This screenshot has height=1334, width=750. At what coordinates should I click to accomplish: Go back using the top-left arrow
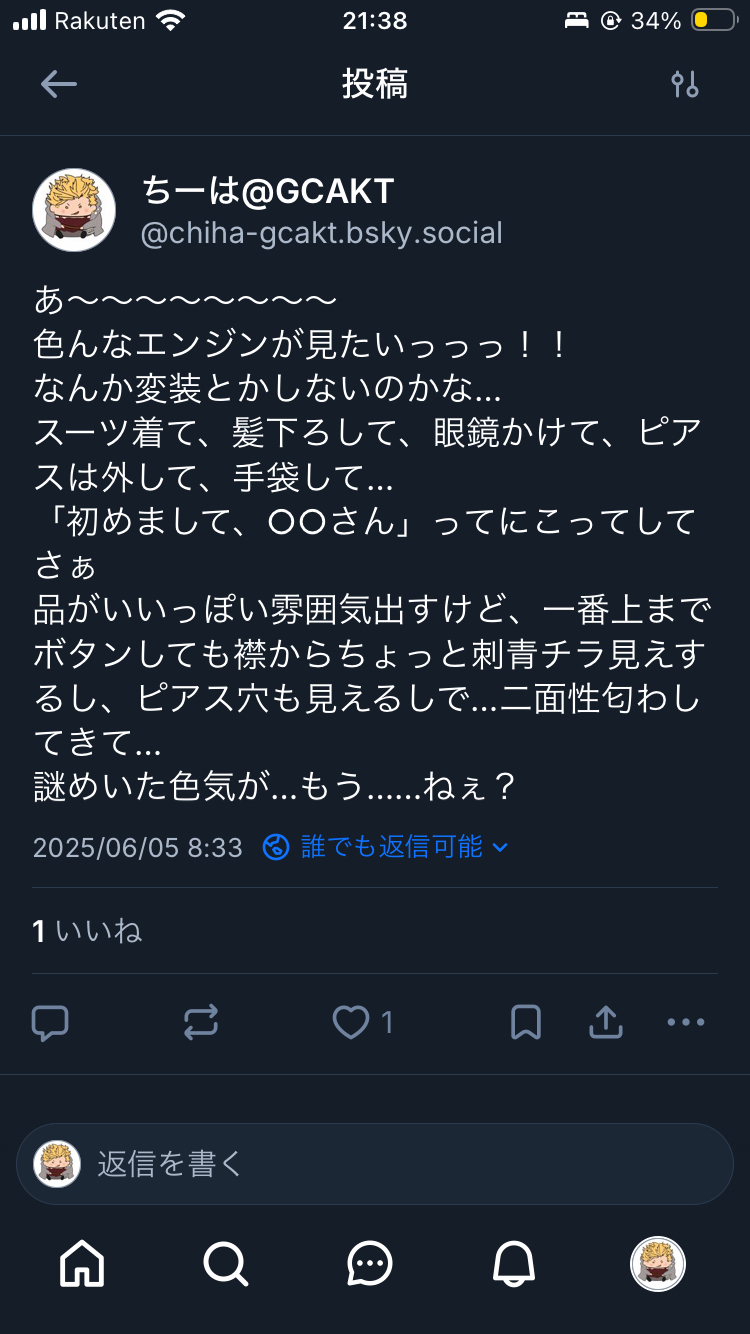click(x=58, y=84)
